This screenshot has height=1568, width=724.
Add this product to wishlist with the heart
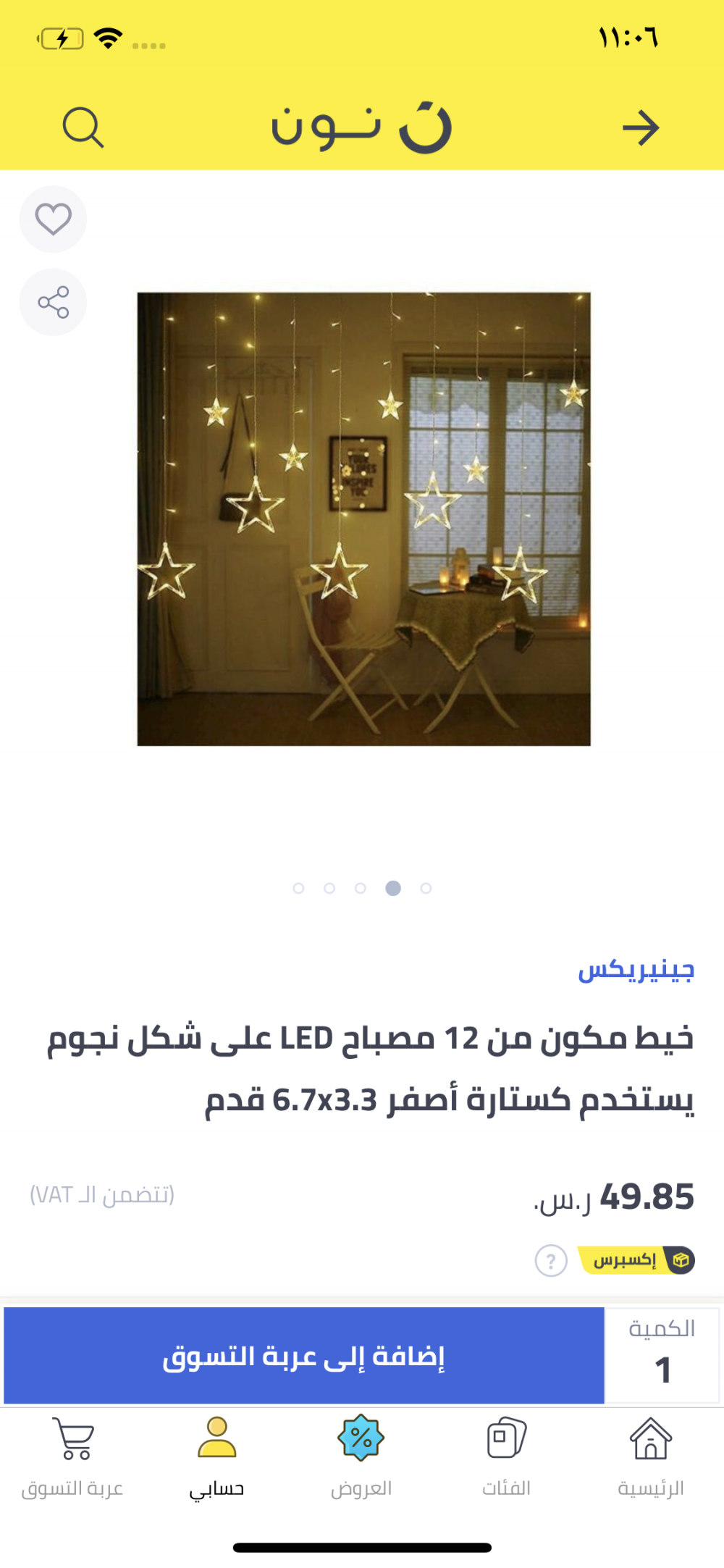click(x=53, y=219)
